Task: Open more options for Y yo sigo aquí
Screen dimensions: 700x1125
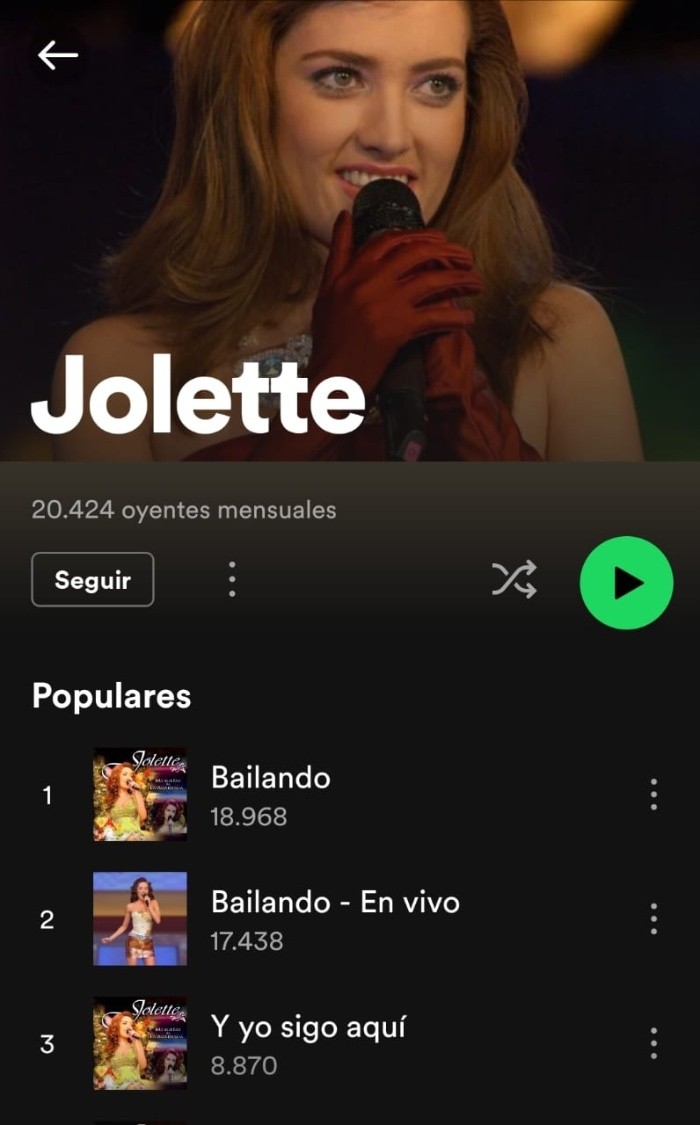Action: click(x=653, y=1043)
